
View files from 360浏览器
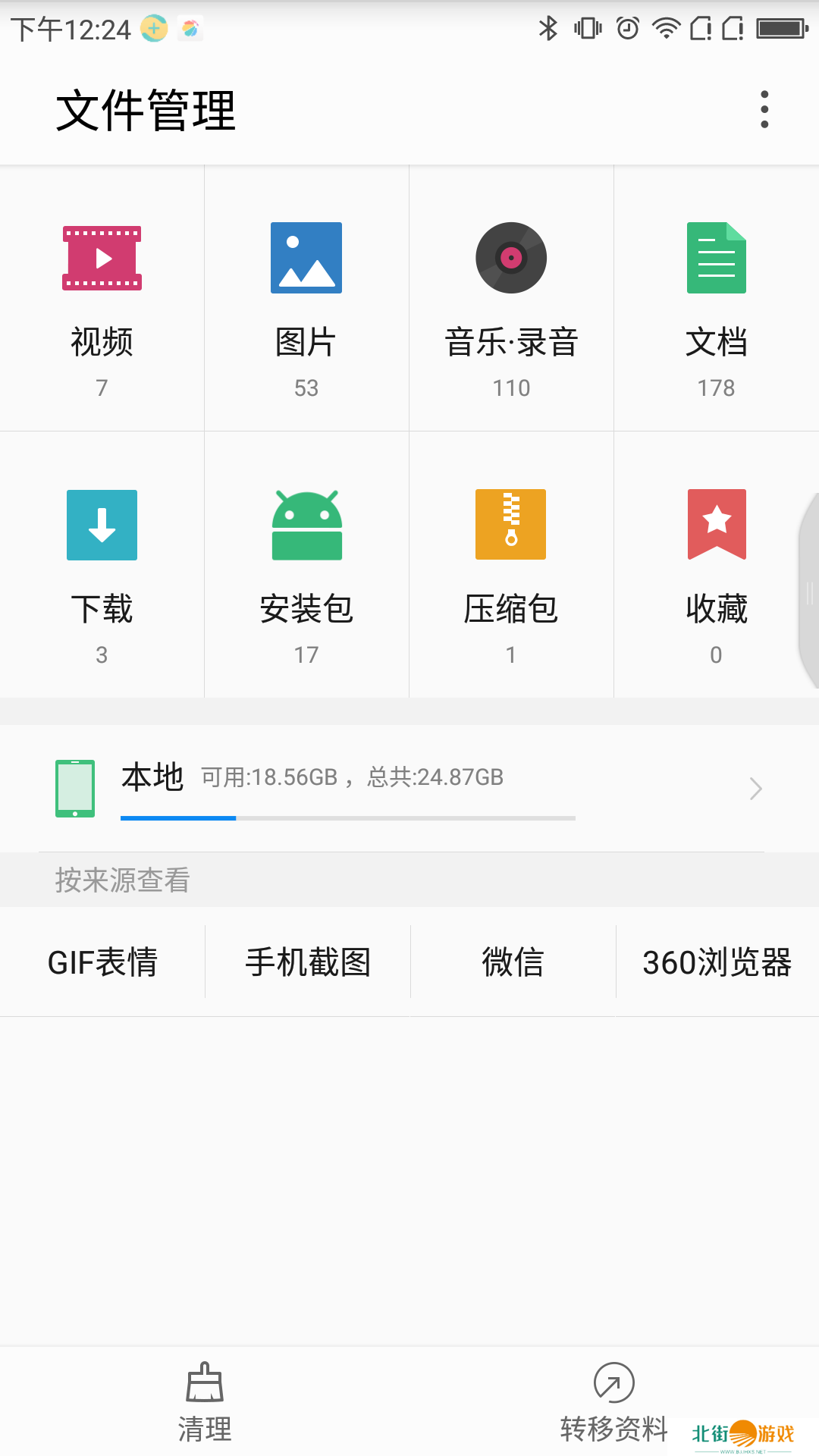pos(717,962)
